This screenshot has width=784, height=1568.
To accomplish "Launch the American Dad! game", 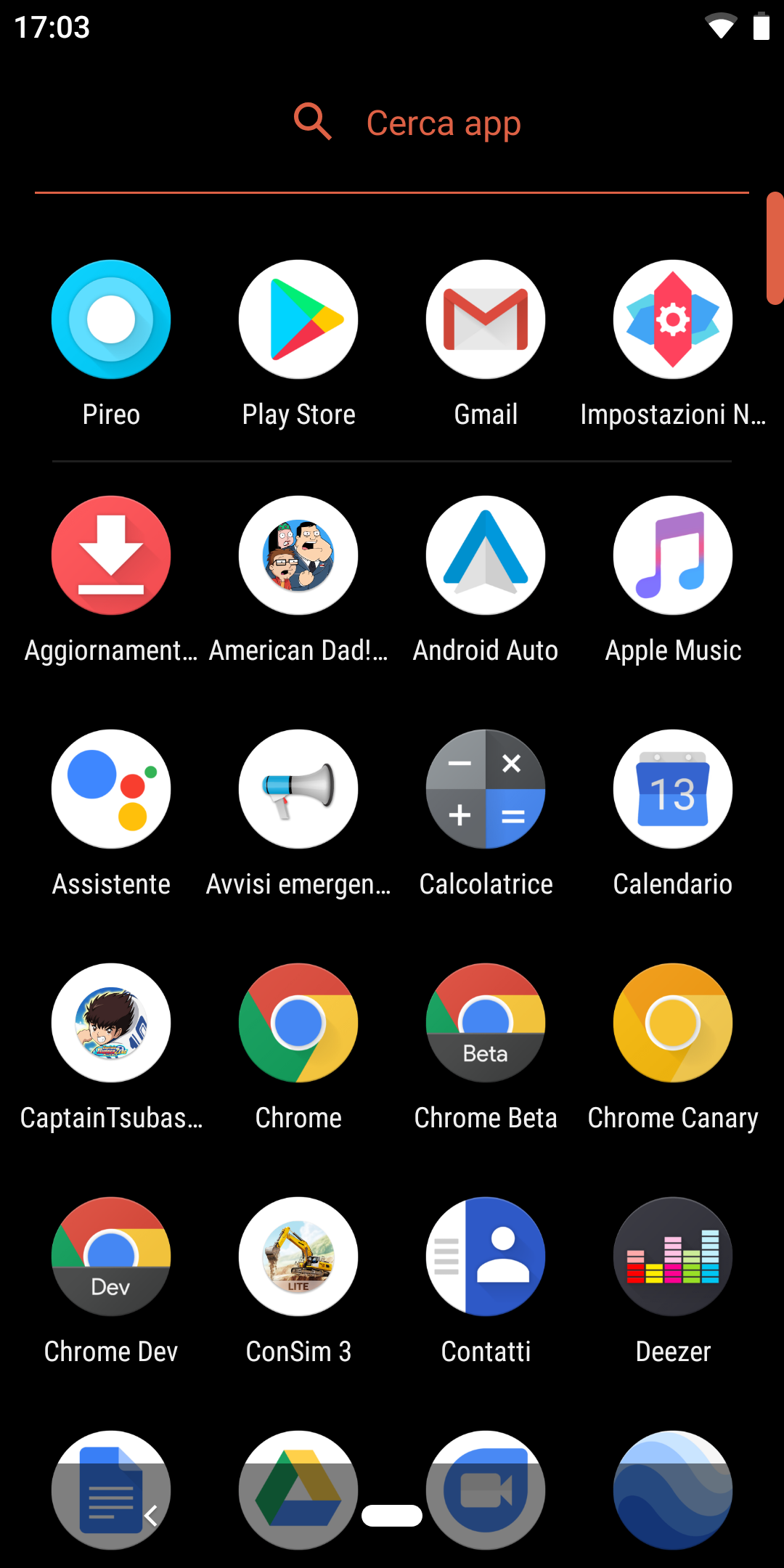I will tap(298, 555).
